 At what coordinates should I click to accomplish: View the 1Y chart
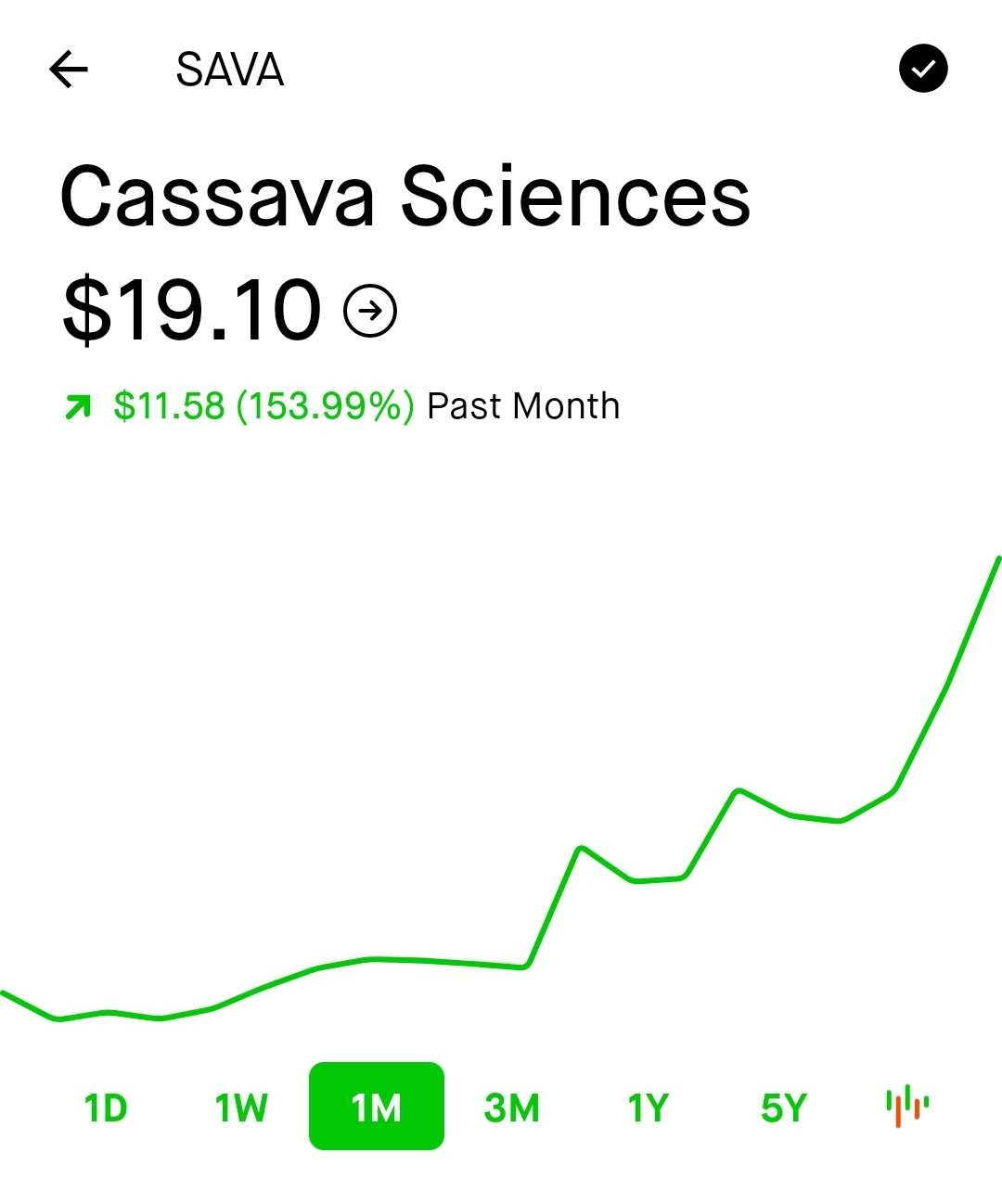648,1108
